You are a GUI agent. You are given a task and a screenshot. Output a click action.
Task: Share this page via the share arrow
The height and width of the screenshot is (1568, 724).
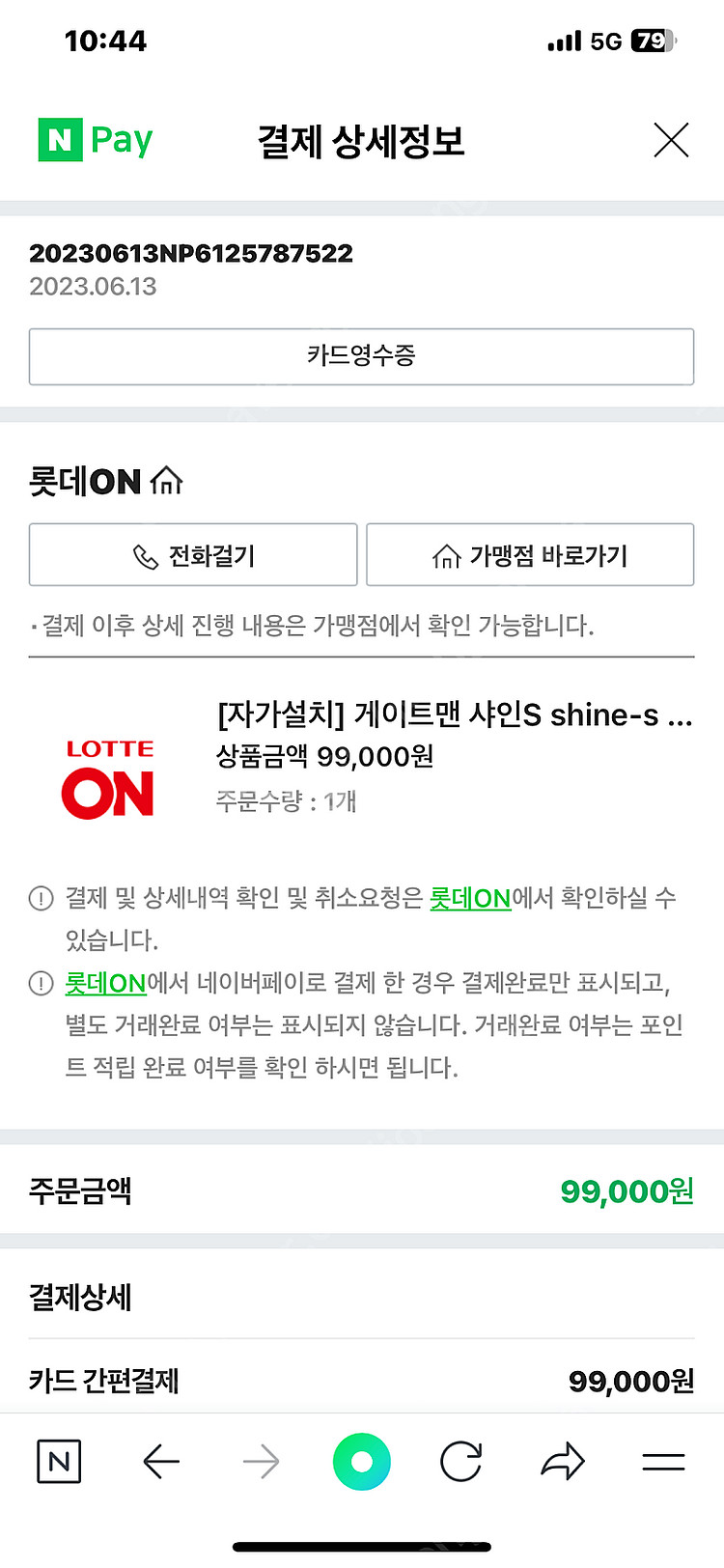tap(563, 1462)
